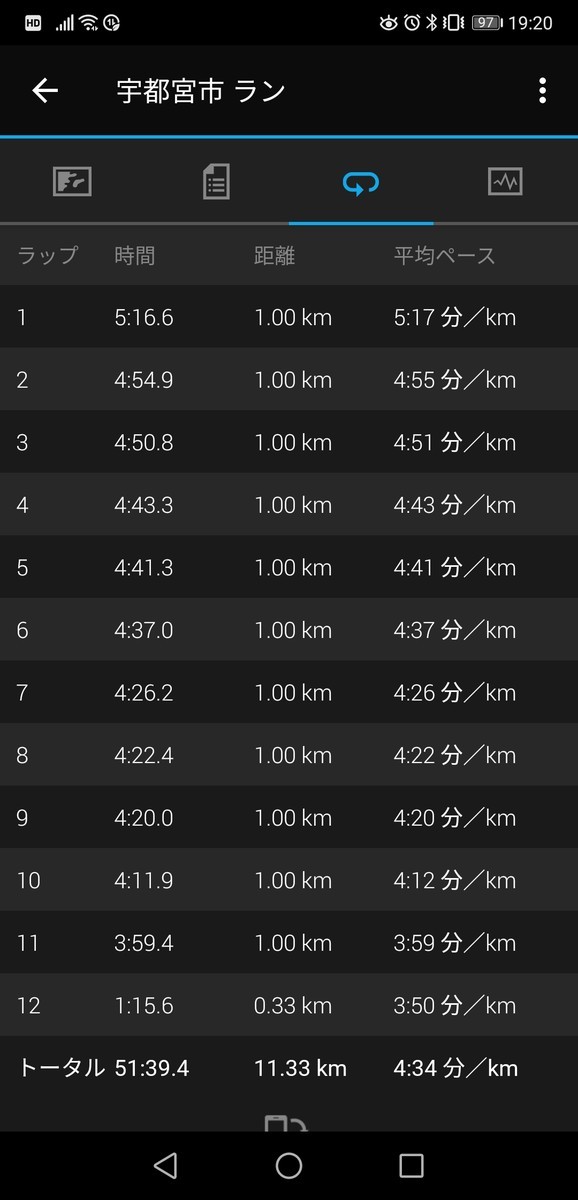Open recent apps from navigation bar
This screenshot has width=578, height=1200.
411,1165
